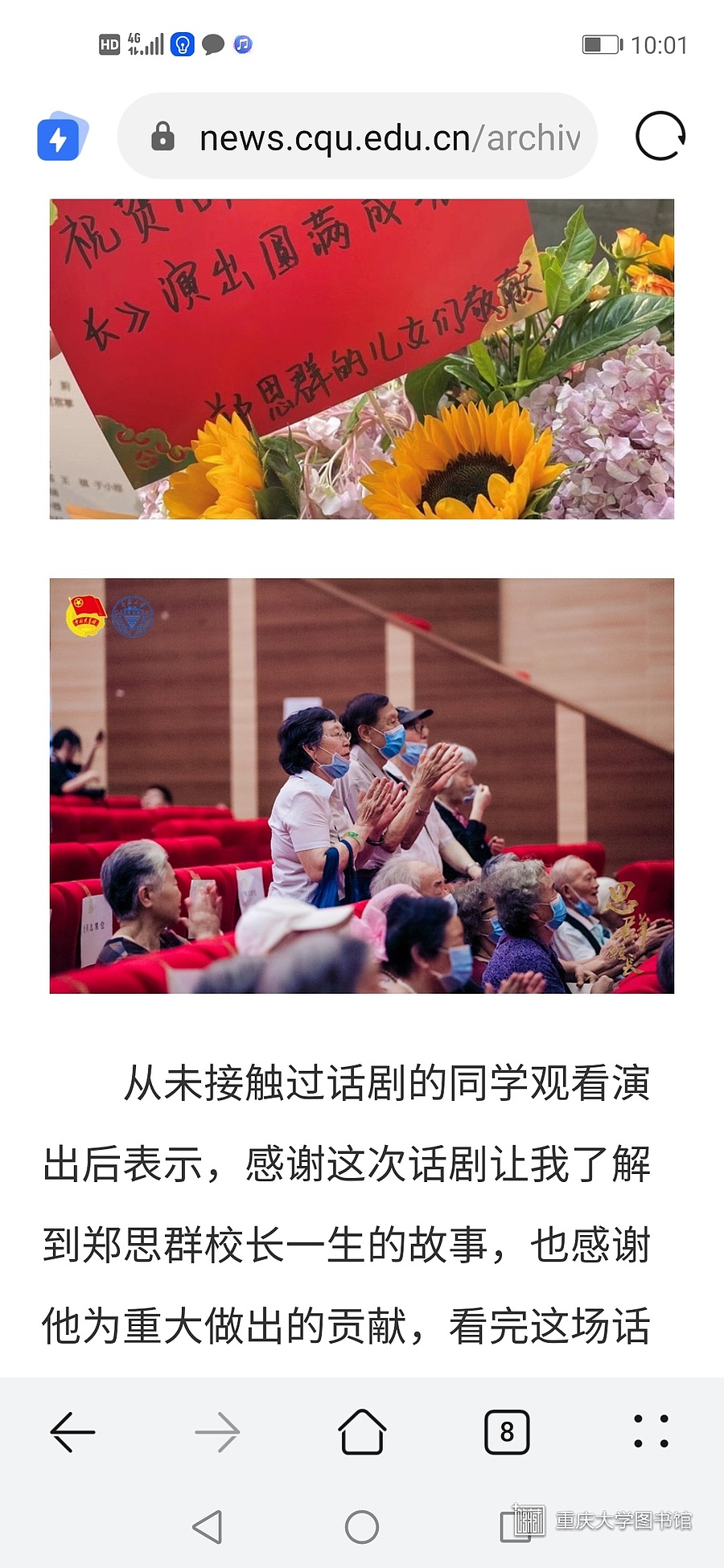724x1568 pixels.
Task: Tap the system back triangle button
Action: coord(208,1526)
